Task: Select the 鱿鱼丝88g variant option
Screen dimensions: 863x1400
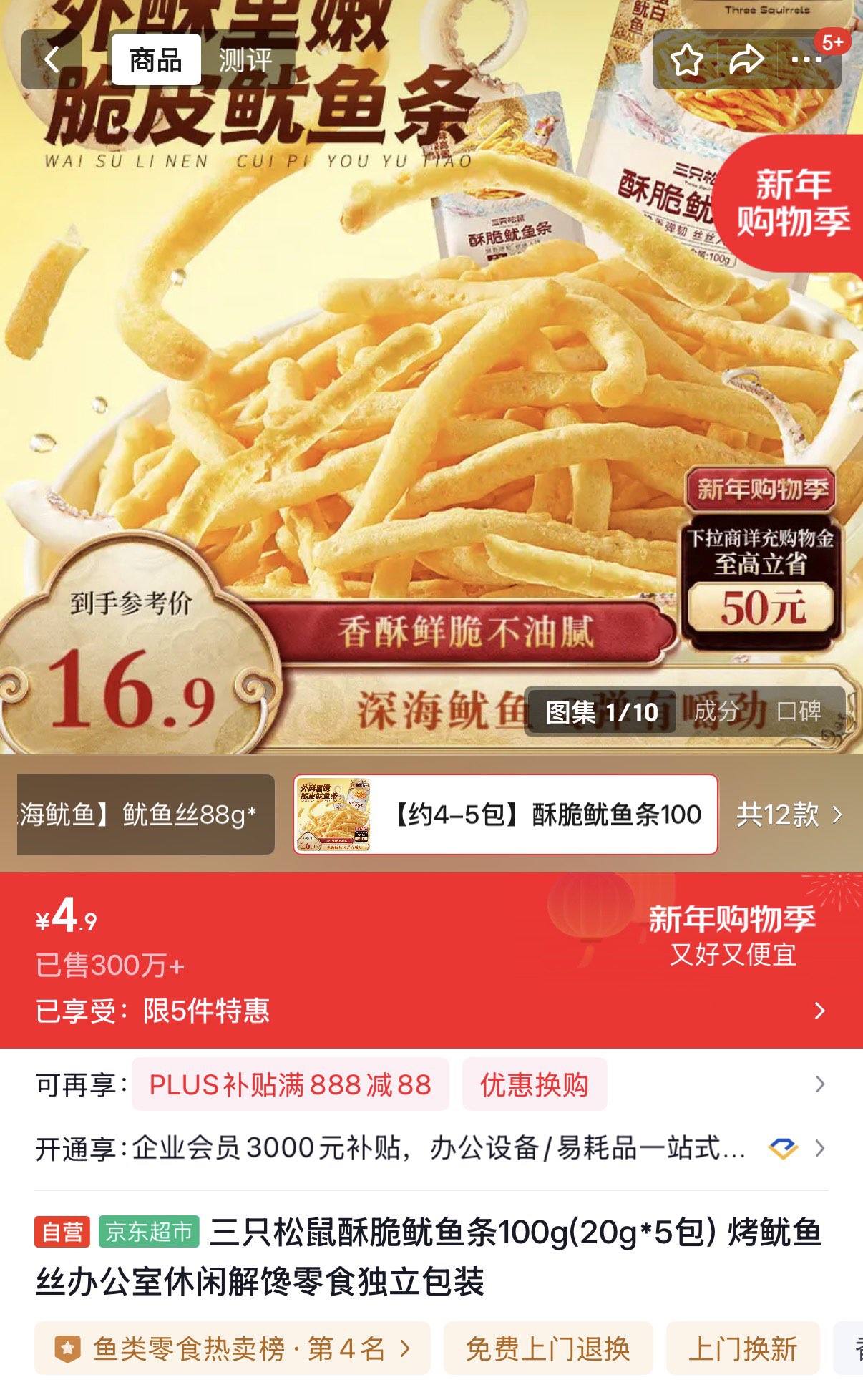Action: 136,817
